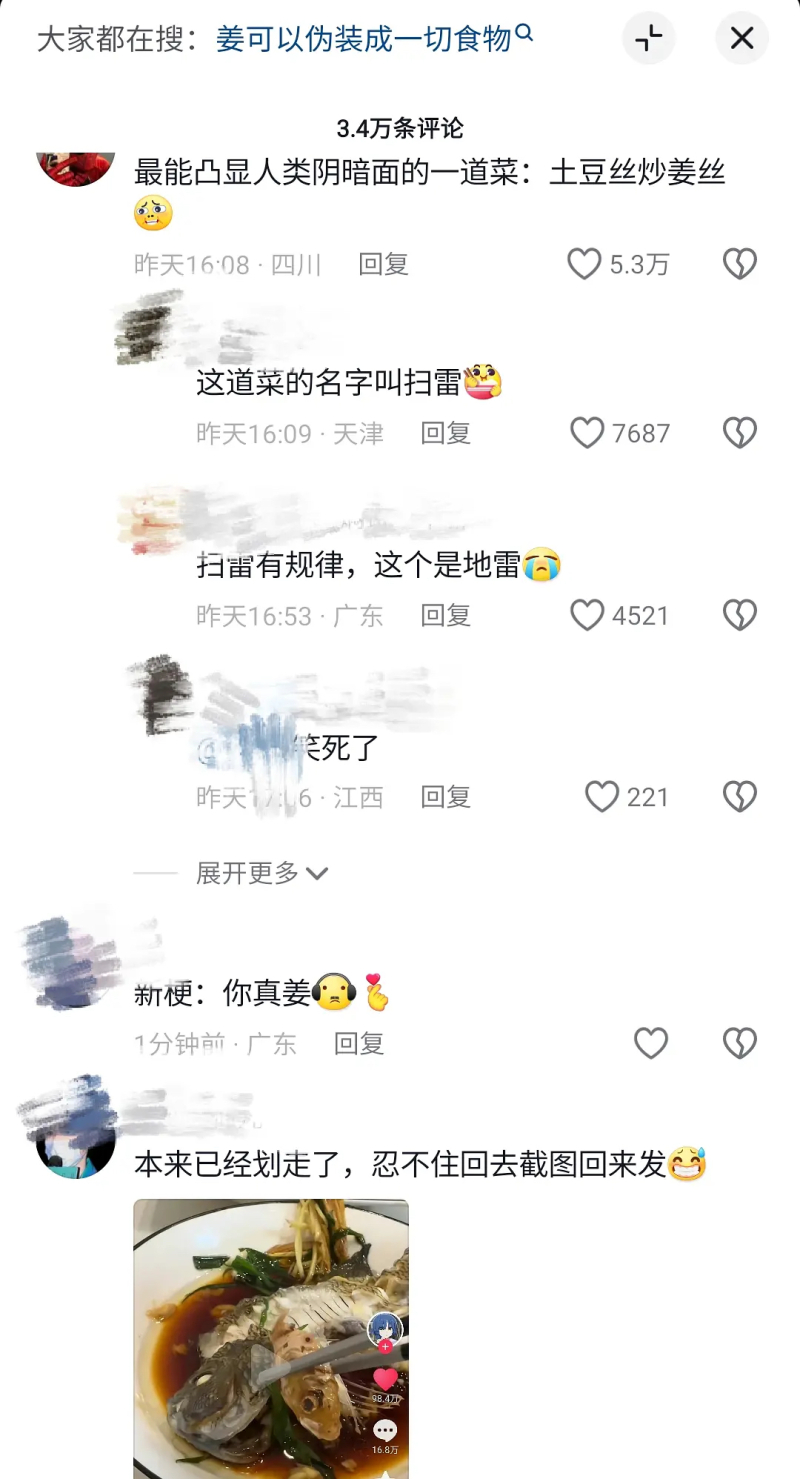The height and width of the screenshot is (1479, 800).
Task: Collapse the comments panel to smaller size
Action: pos(649,39)
